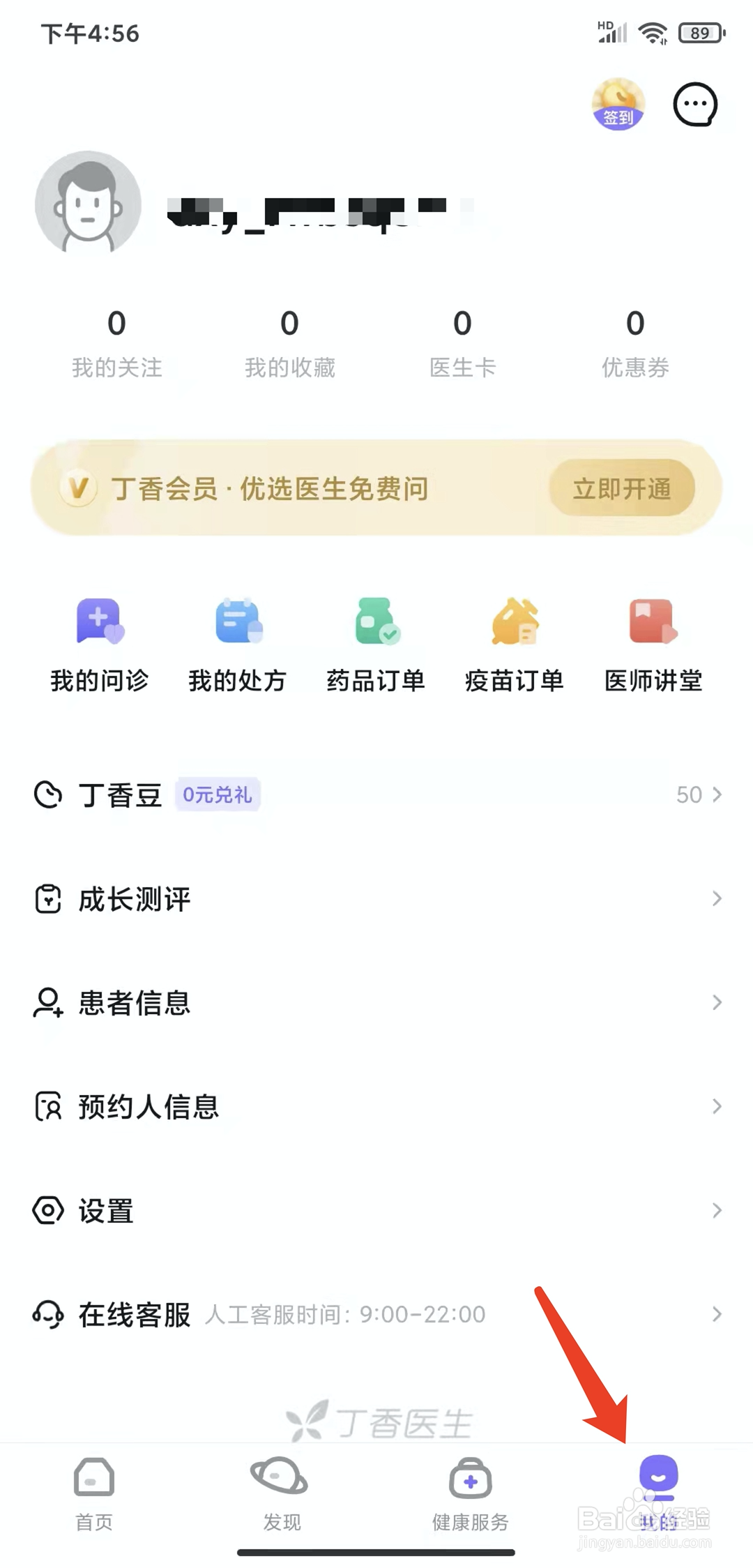This screenshot has width=753, height=1568.
Task: Tap the 签到 check-in icon
Action: pos(618,104)
